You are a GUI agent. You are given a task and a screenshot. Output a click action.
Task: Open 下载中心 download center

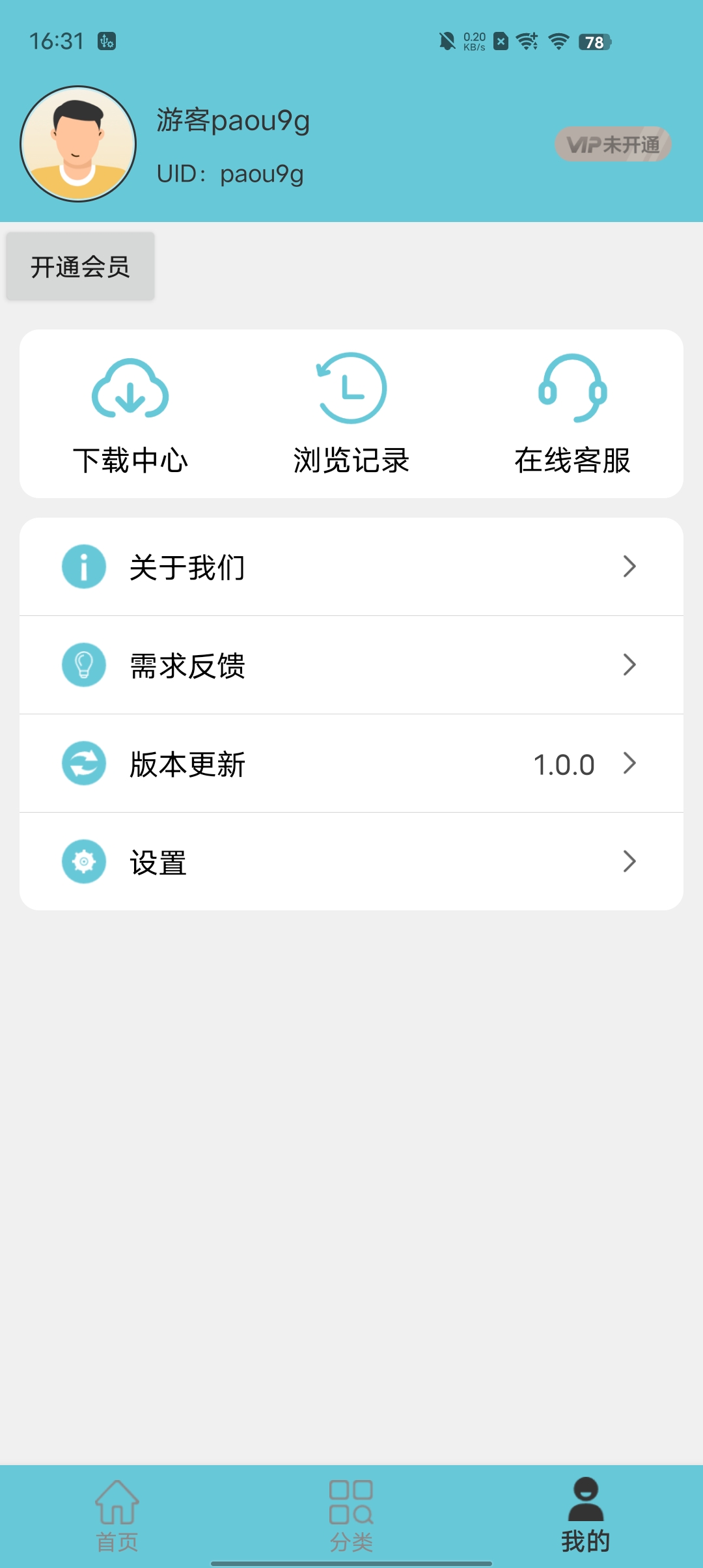click(130, 414)
